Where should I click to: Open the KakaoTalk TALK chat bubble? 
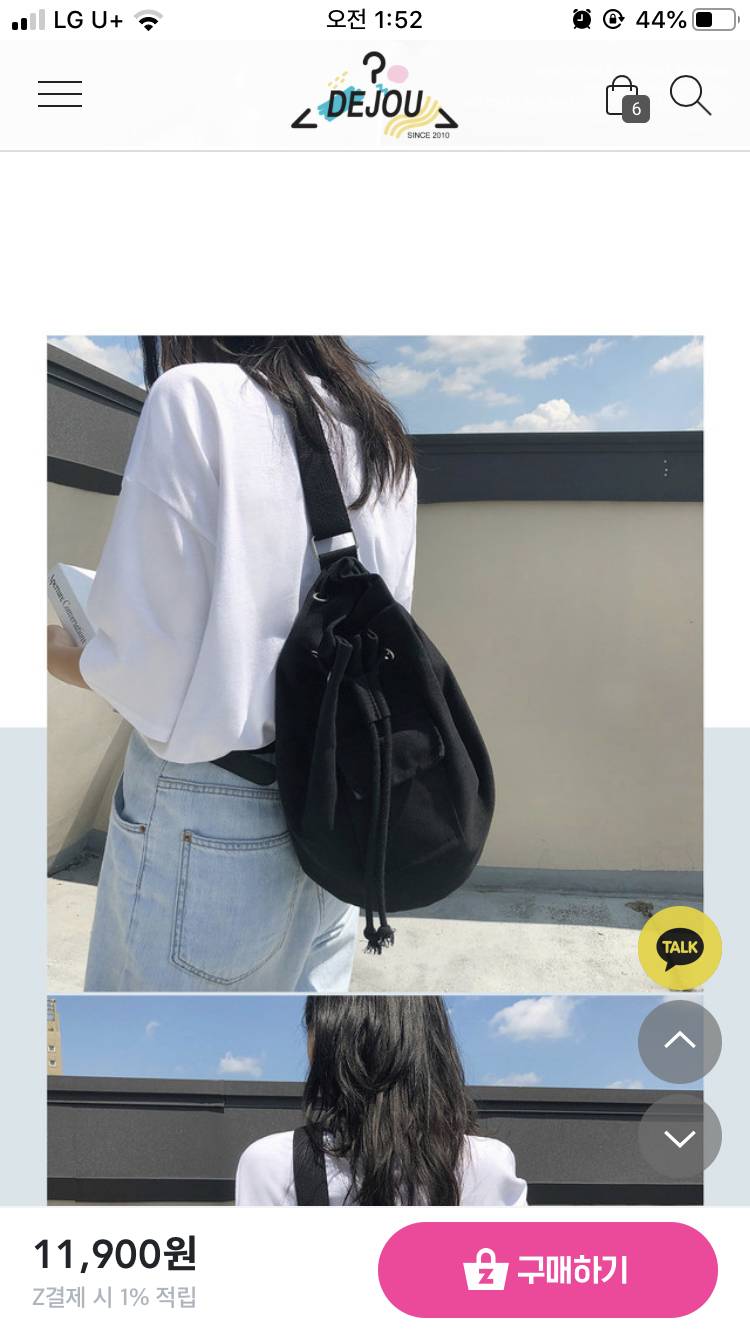tap(679, 948)
